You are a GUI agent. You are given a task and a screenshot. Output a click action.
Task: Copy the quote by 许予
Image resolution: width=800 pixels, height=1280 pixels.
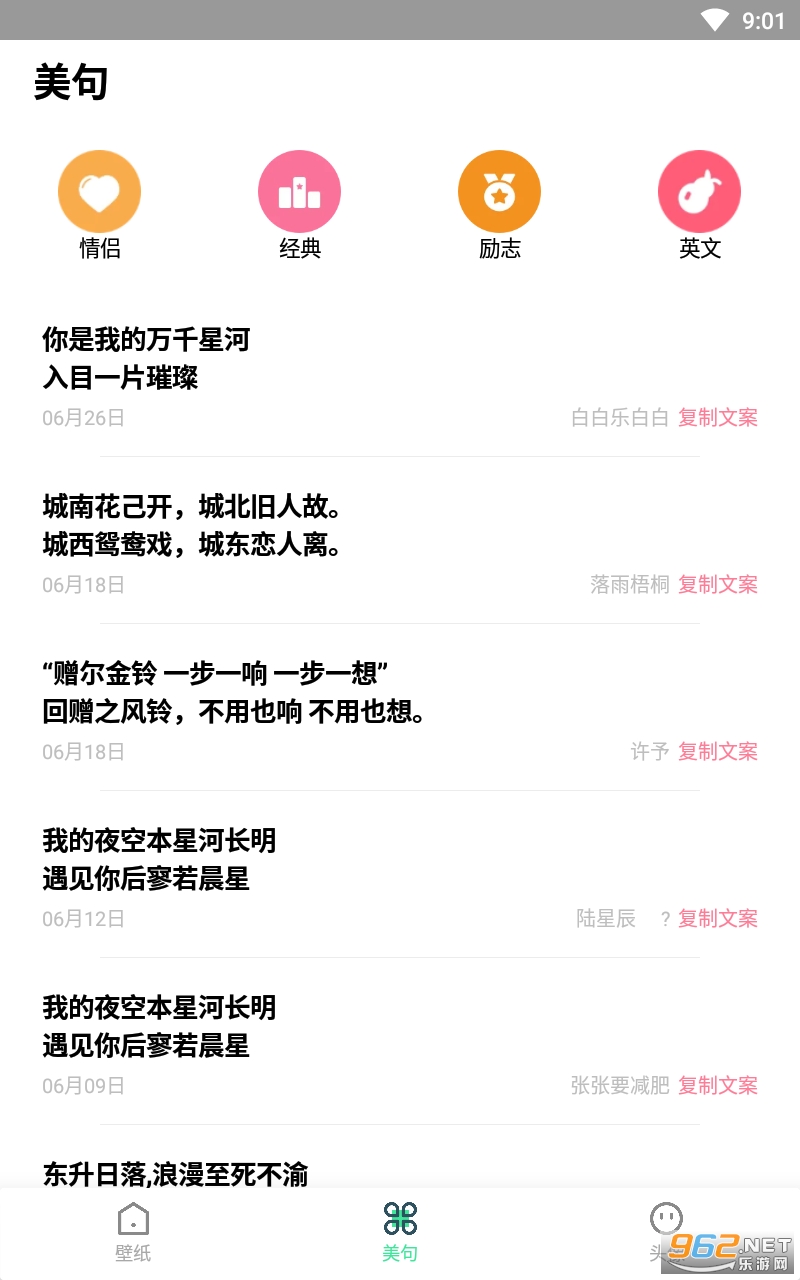718,752
